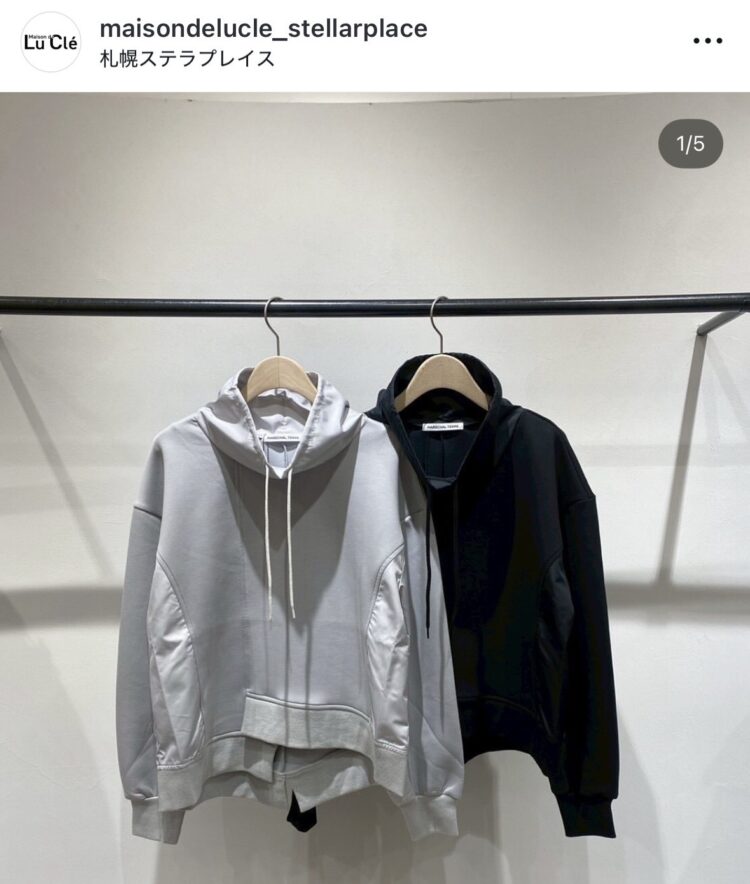Open maisondelucle_stellarplace profile via username
This screenshot has width=750, height=884.
click(x=263, y=28)
